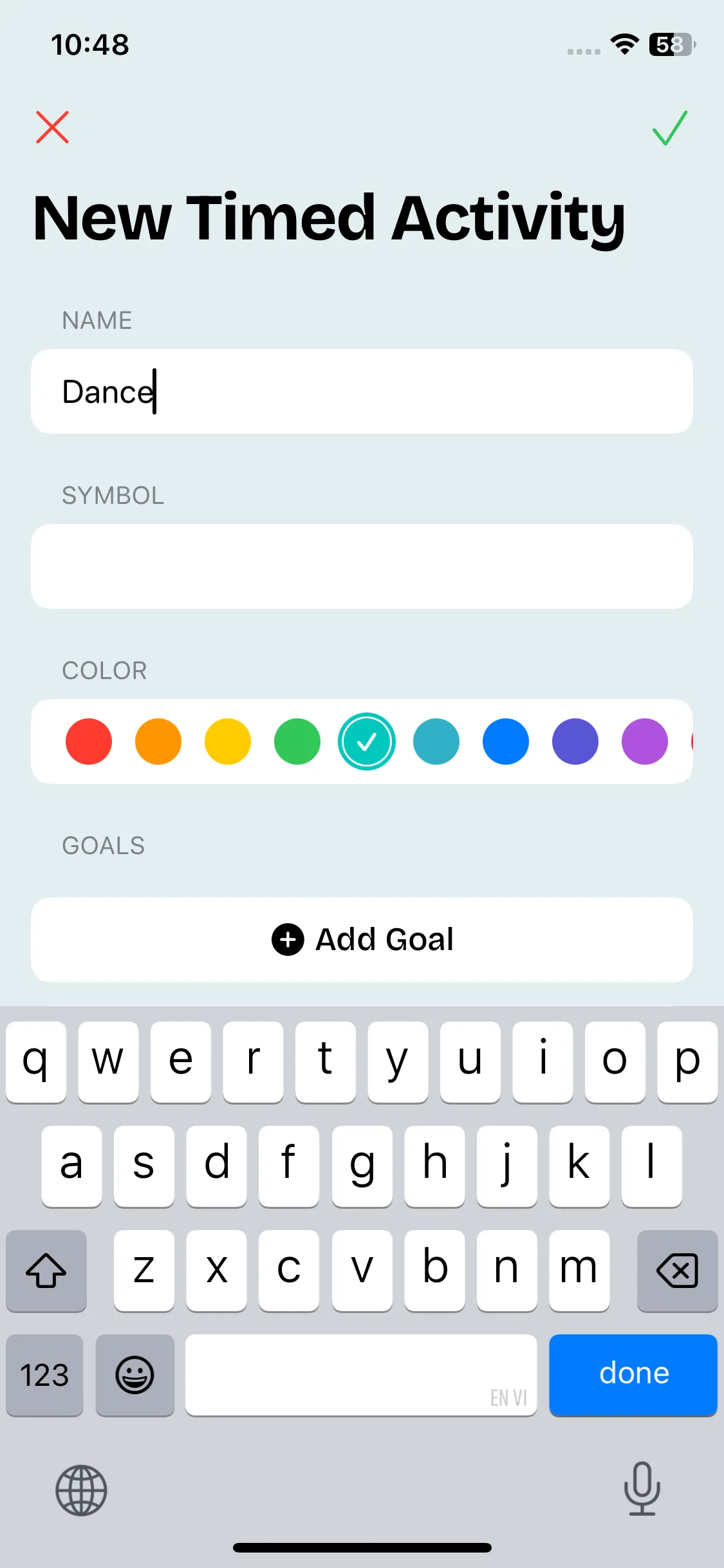Tap the empty Symbol field

click(x=362, y=566)
